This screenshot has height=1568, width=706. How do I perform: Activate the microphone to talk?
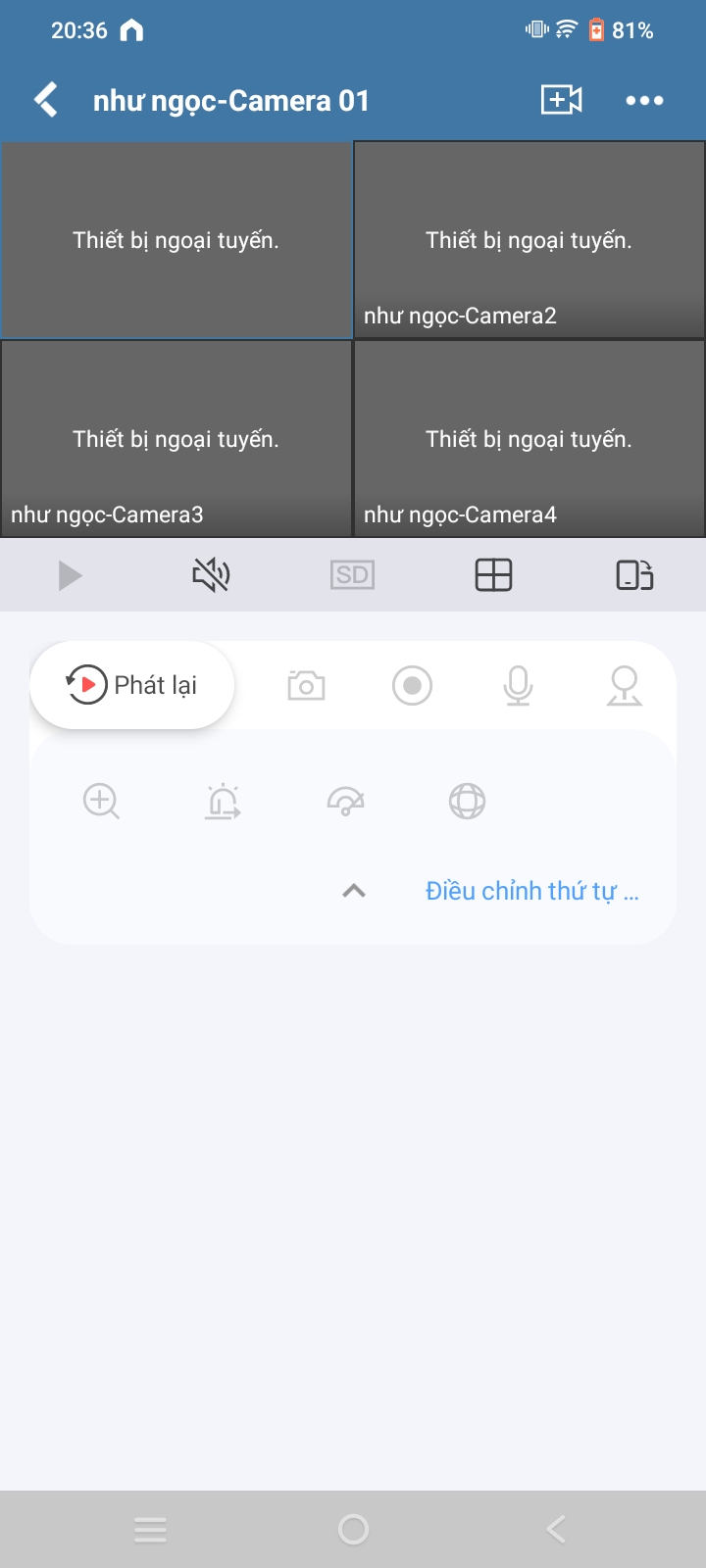tap(518, 686)
